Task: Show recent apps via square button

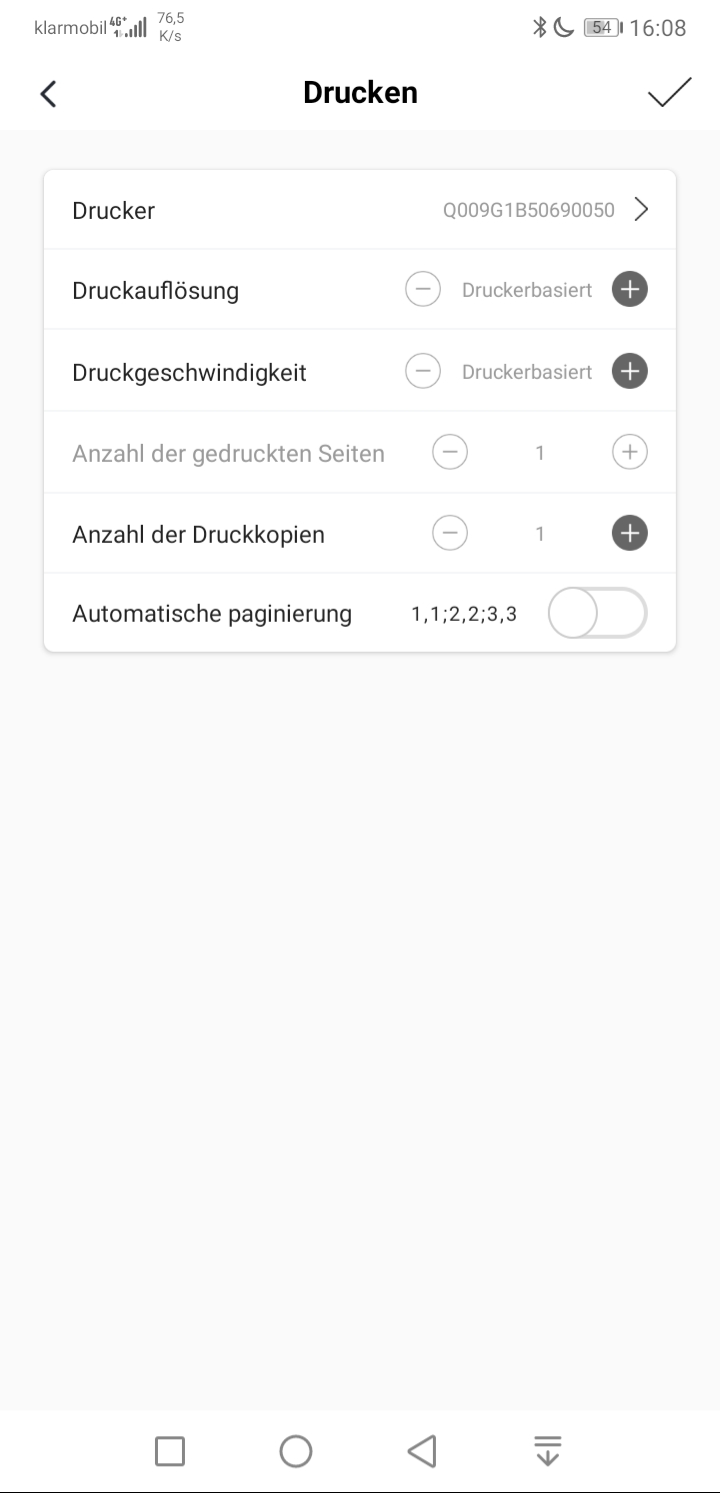Action: point(170,1451)
